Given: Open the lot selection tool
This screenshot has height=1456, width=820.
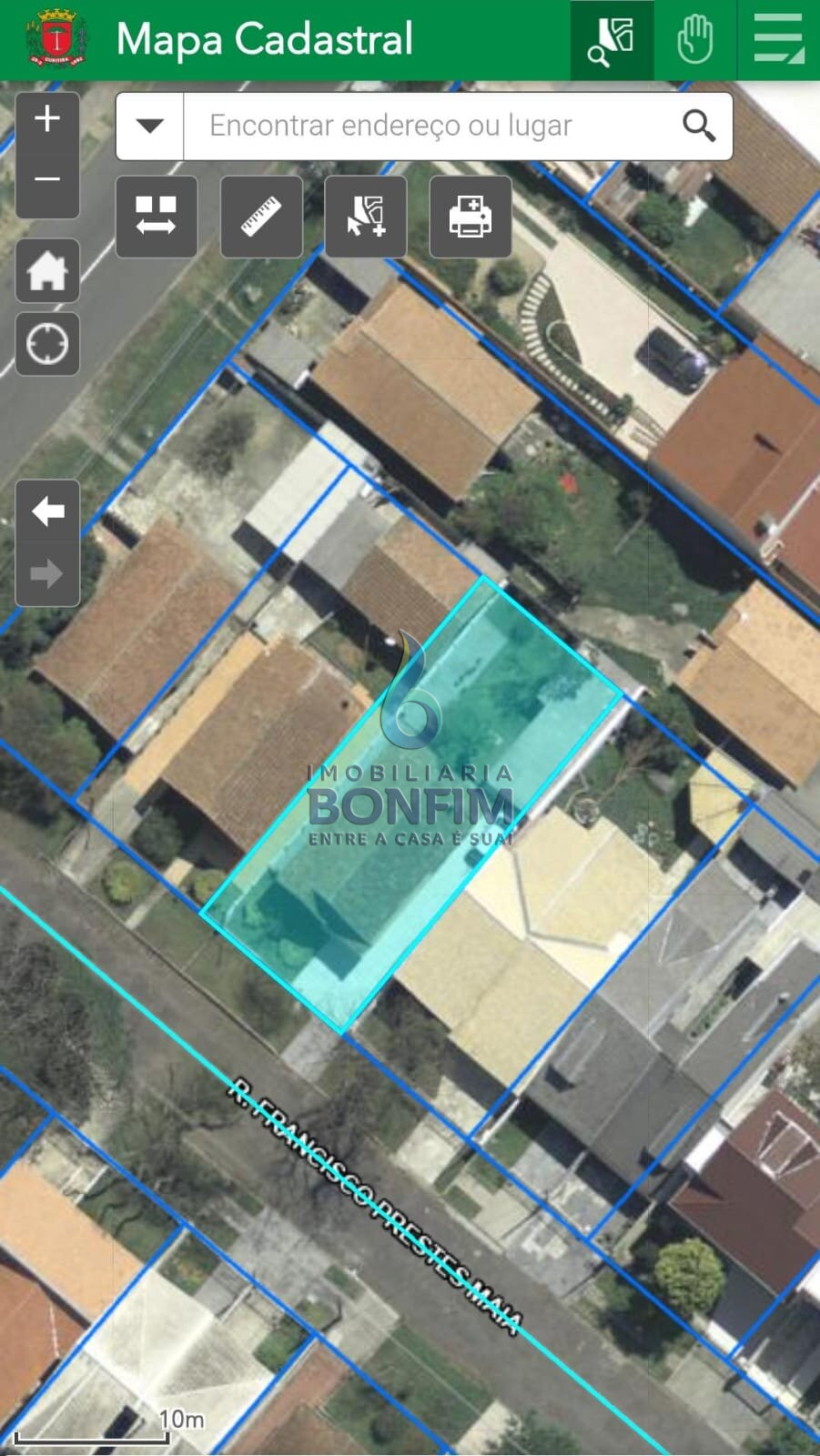Looking at the screenshot, I should click(x=366, y=217).
